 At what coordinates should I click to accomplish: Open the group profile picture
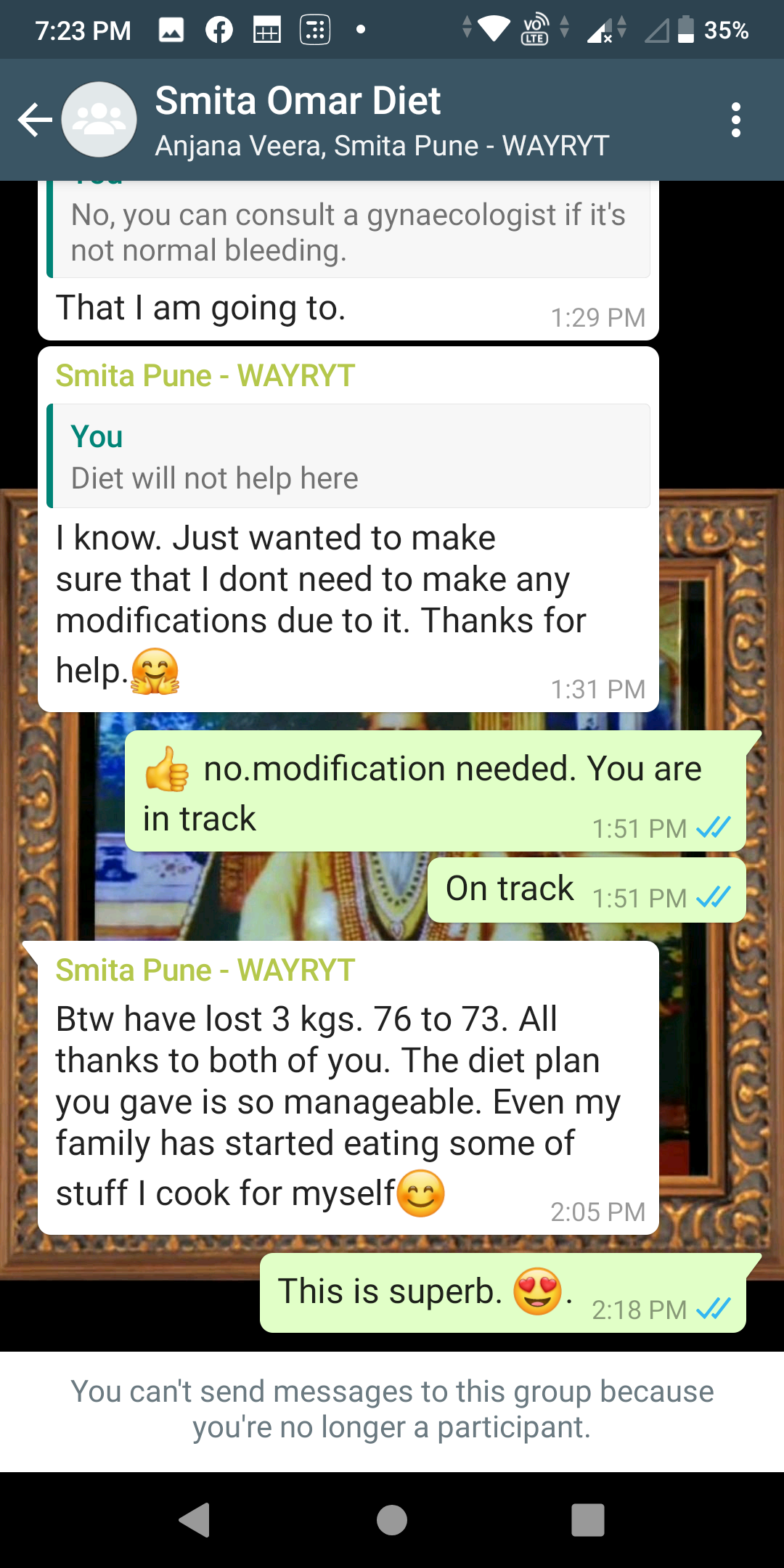(99, 120)
